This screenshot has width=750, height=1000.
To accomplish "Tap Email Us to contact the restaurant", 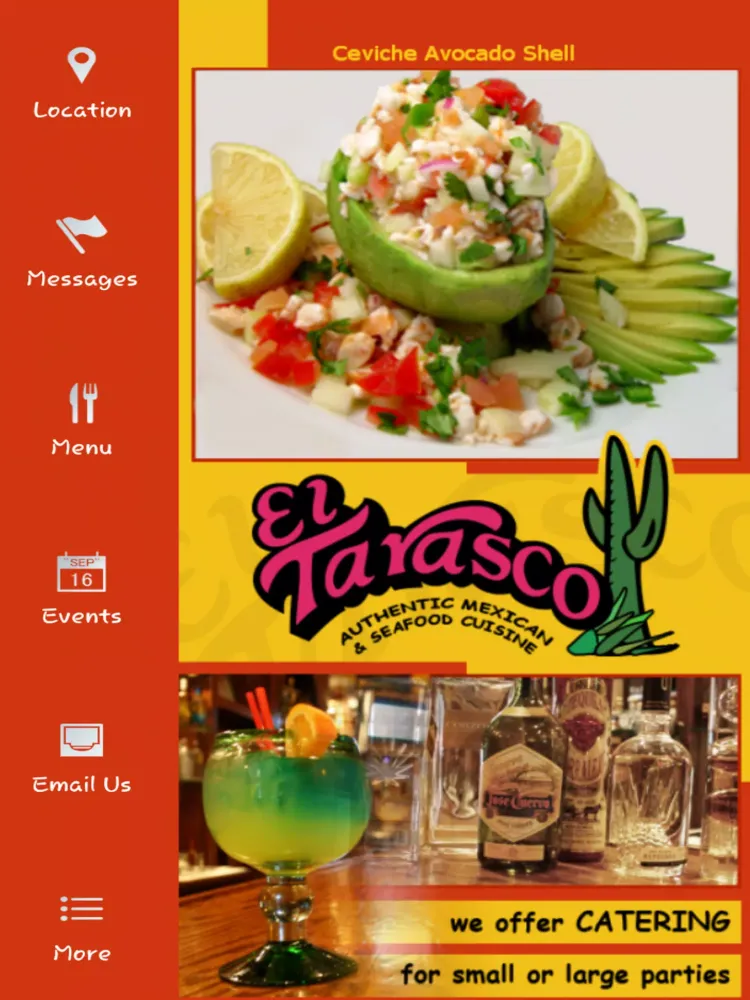I will [82, 757].
